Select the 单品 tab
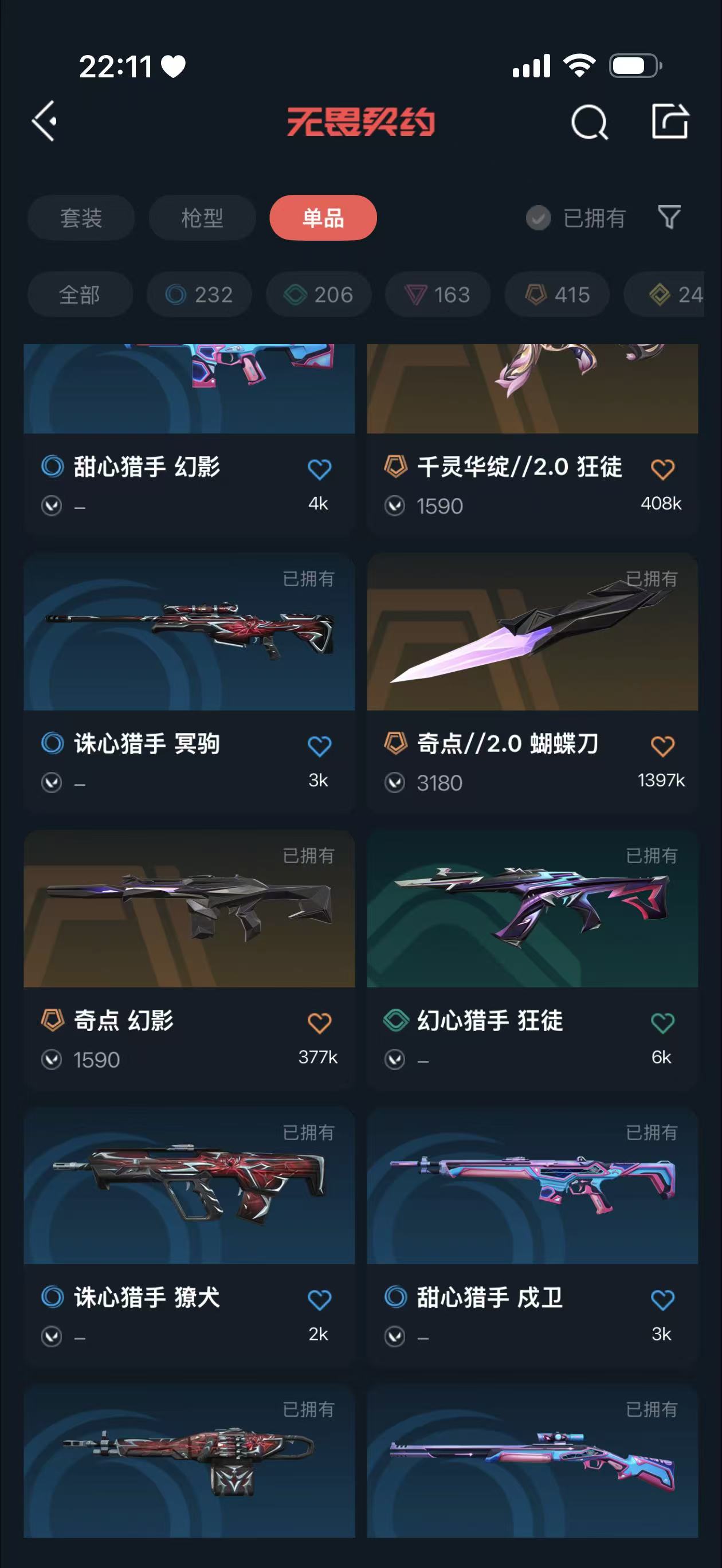 [x=323, y=218]
